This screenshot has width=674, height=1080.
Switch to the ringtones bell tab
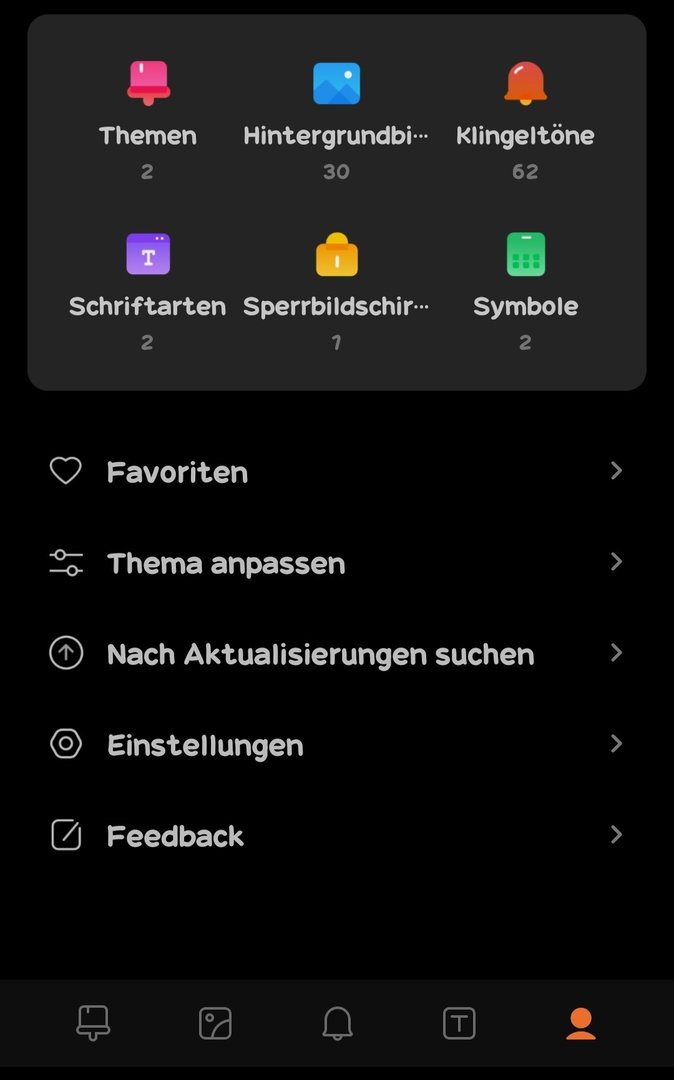coord(337,1023)
